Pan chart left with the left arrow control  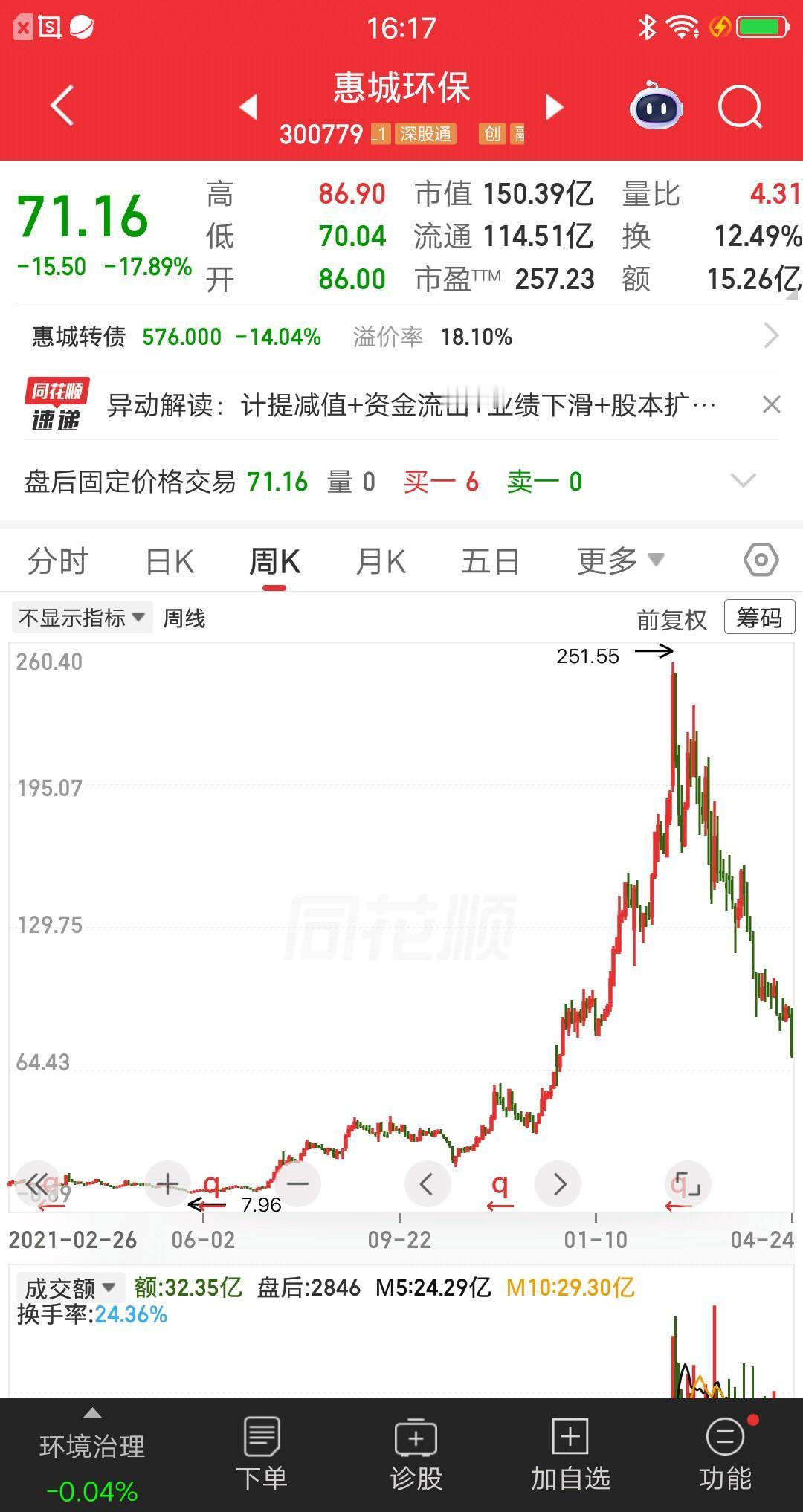428,1183
